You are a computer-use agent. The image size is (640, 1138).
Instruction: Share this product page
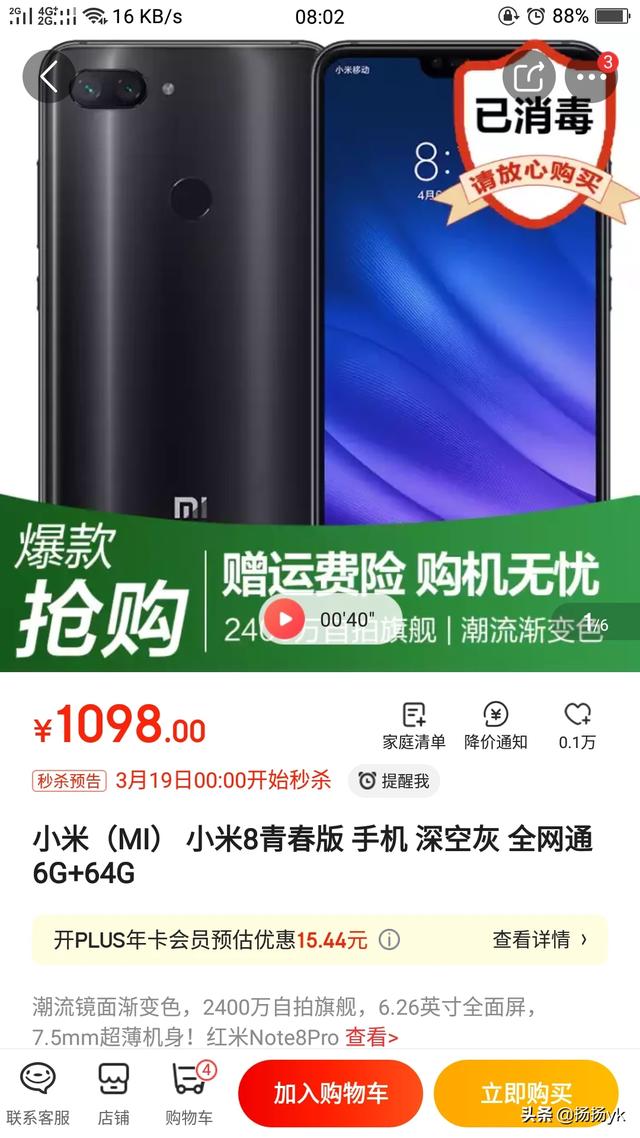coord(528,76)
